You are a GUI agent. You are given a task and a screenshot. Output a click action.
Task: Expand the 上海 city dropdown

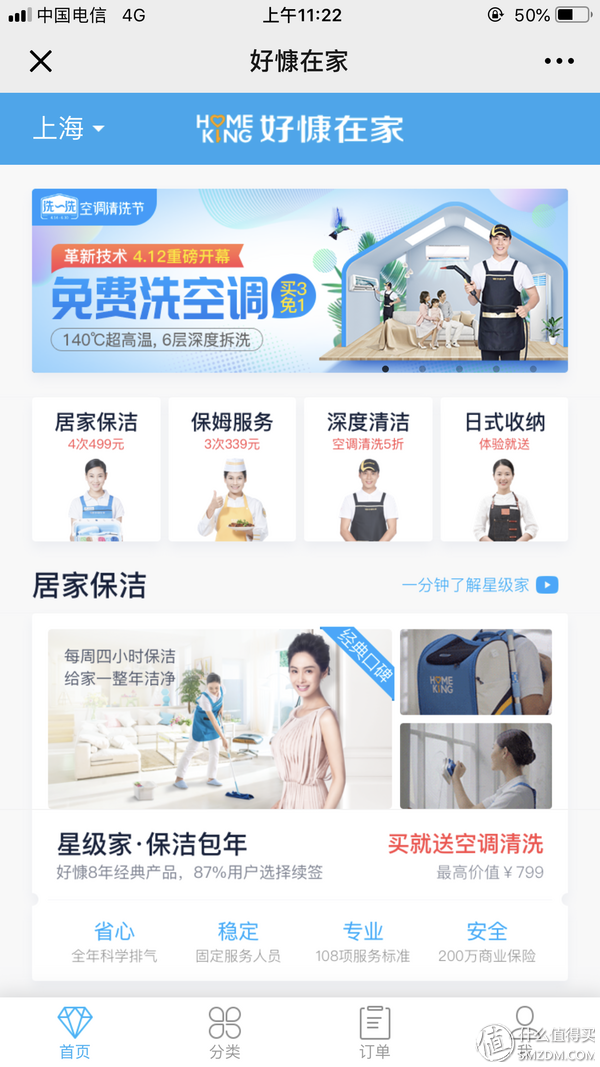69,128
